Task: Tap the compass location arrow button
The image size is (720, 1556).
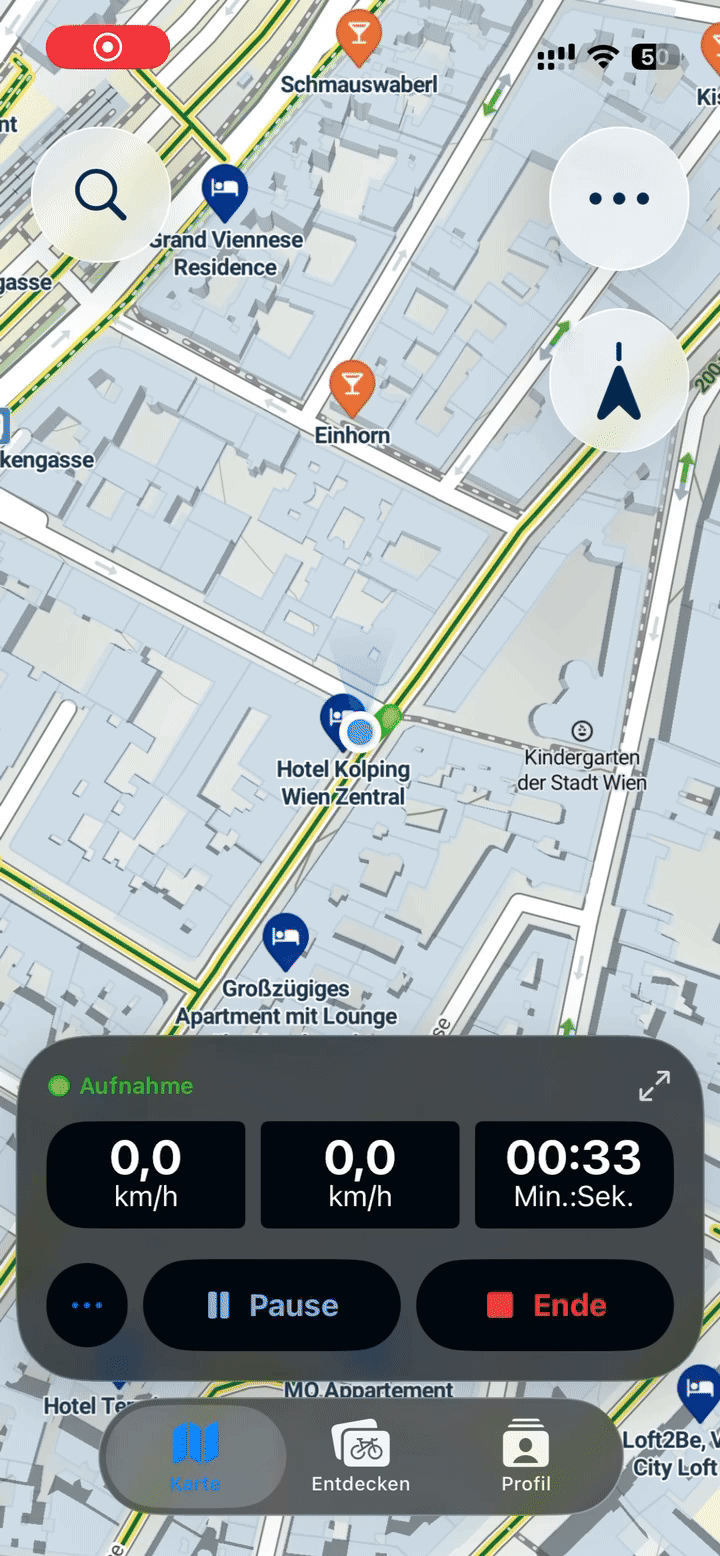Action: (619, 381)
